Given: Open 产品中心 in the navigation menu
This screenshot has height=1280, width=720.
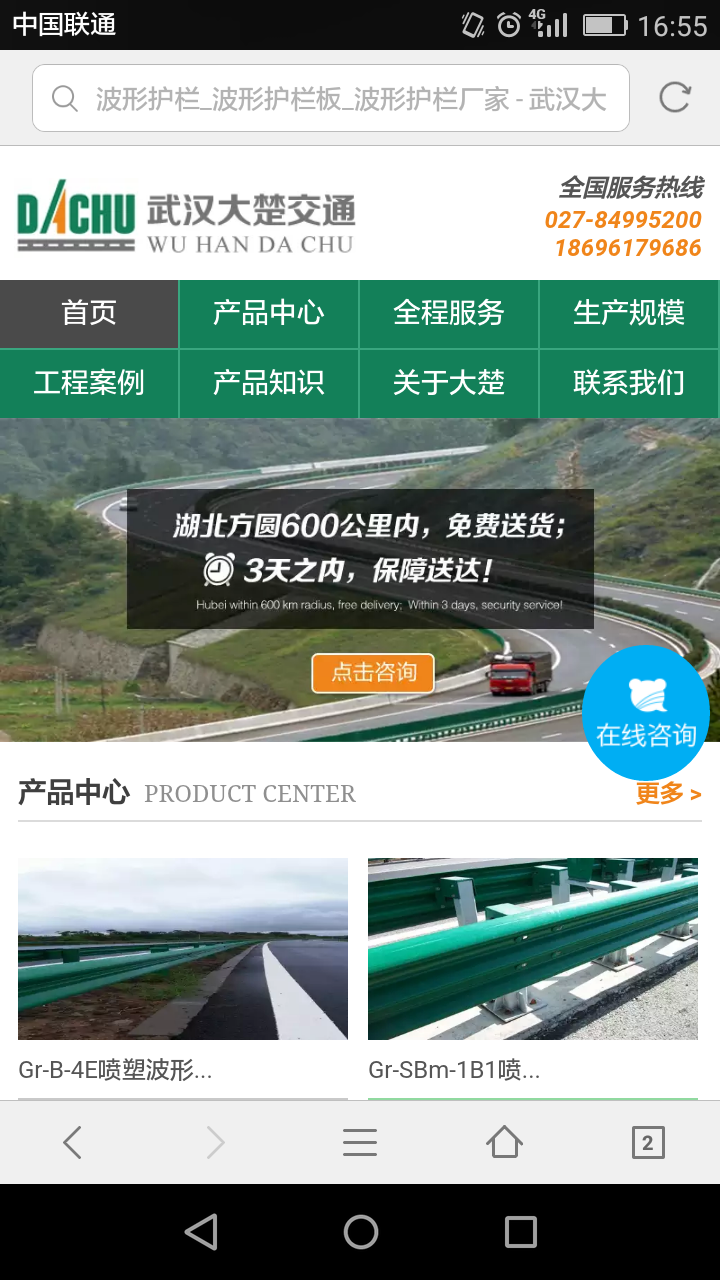Looking at the screenshot, I should tap(269, 314).
